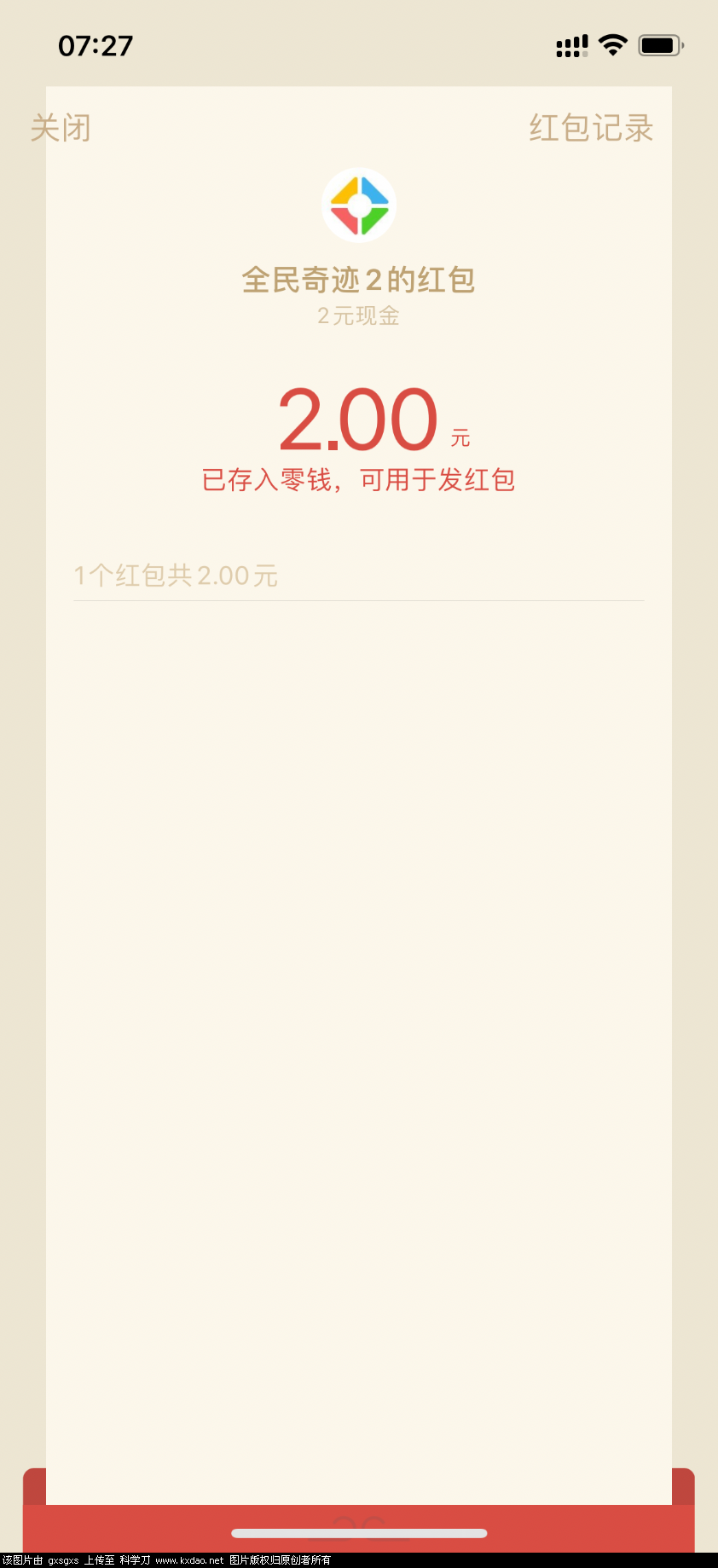The width and height of the screenshot is (718, 1568).
Task: Tap the clock showing 07:27
Action: pos(96,44)
